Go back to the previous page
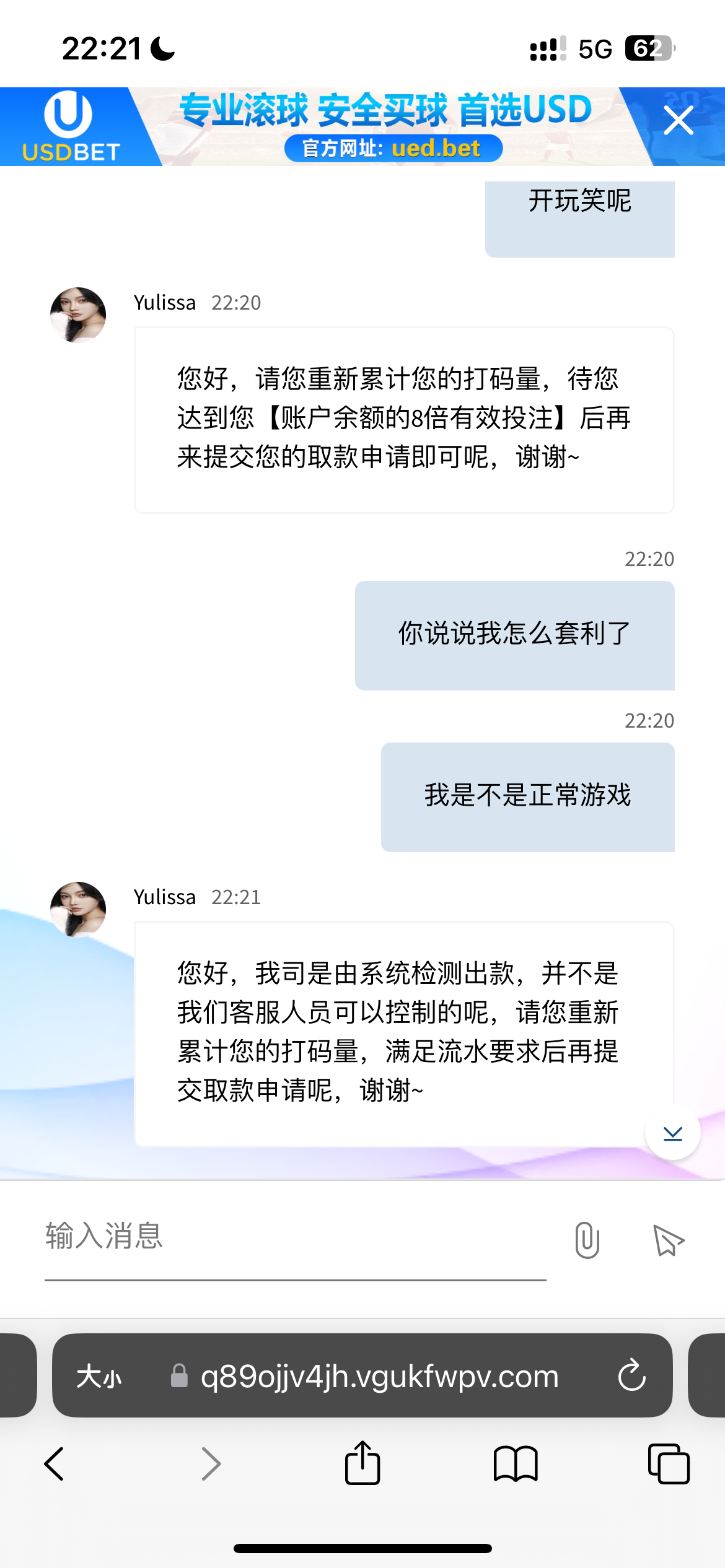The width and height of the screenshot is (725, 1568). click(55, 1464)
